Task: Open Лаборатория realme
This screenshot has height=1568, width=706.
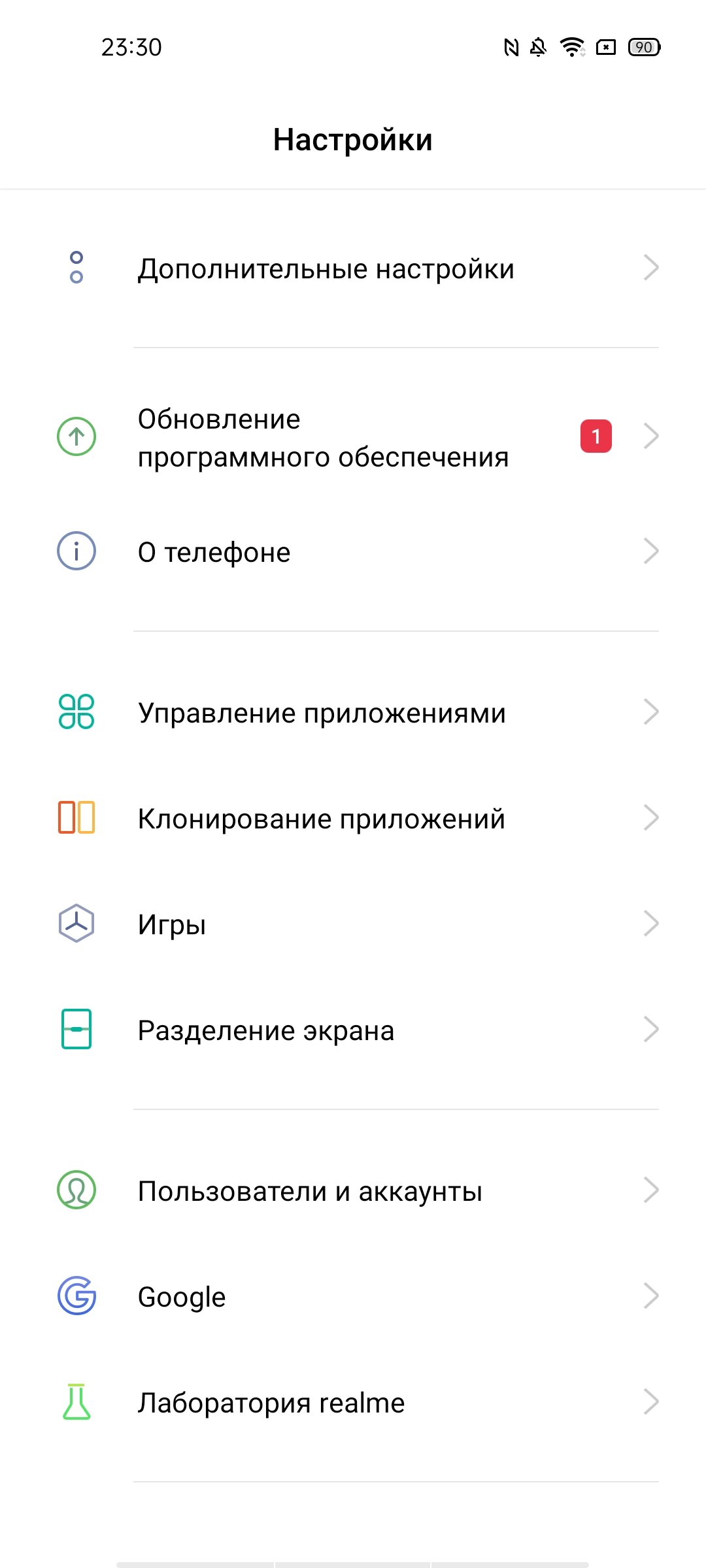Action: [353, 1403]
